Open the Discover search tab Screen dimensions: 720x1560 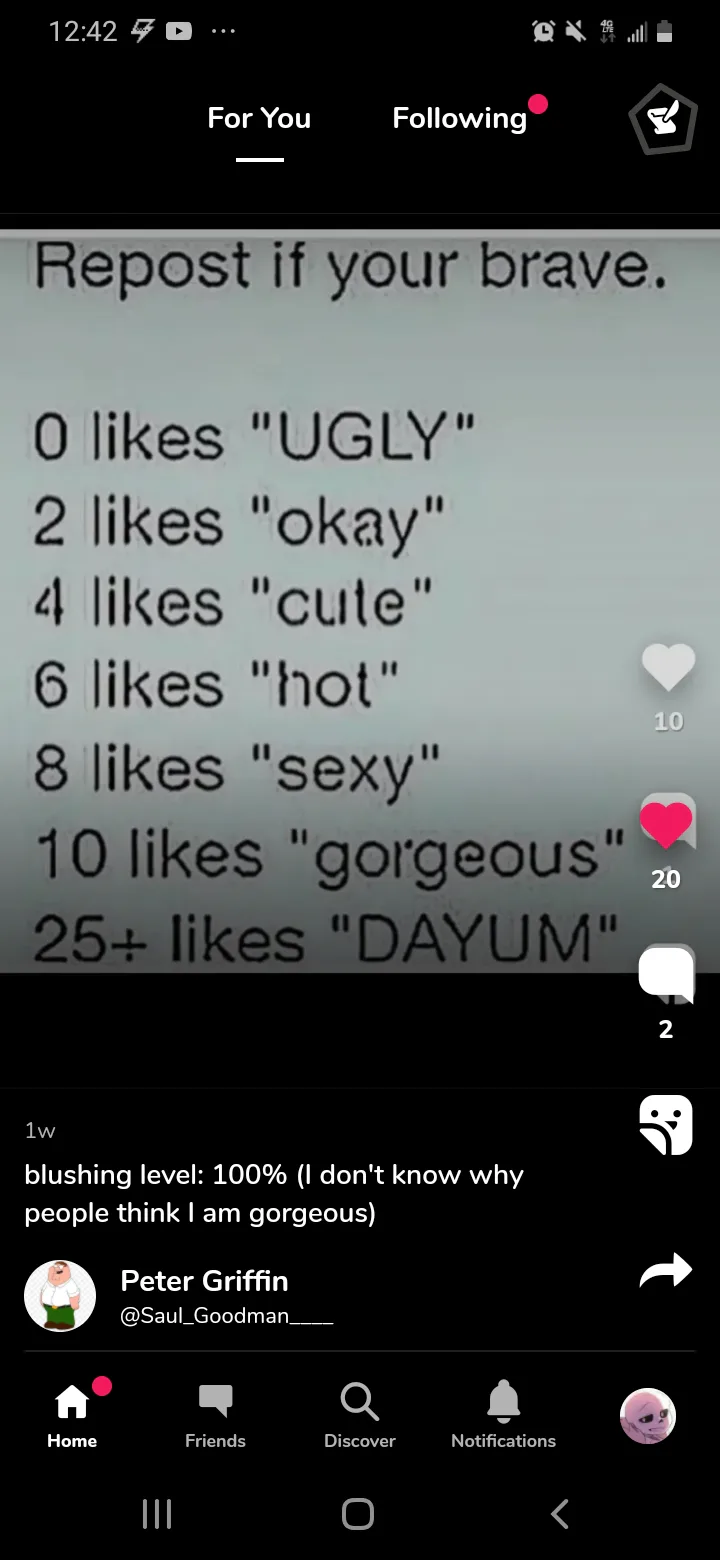pyautogui.click(x=360, y=1415)
